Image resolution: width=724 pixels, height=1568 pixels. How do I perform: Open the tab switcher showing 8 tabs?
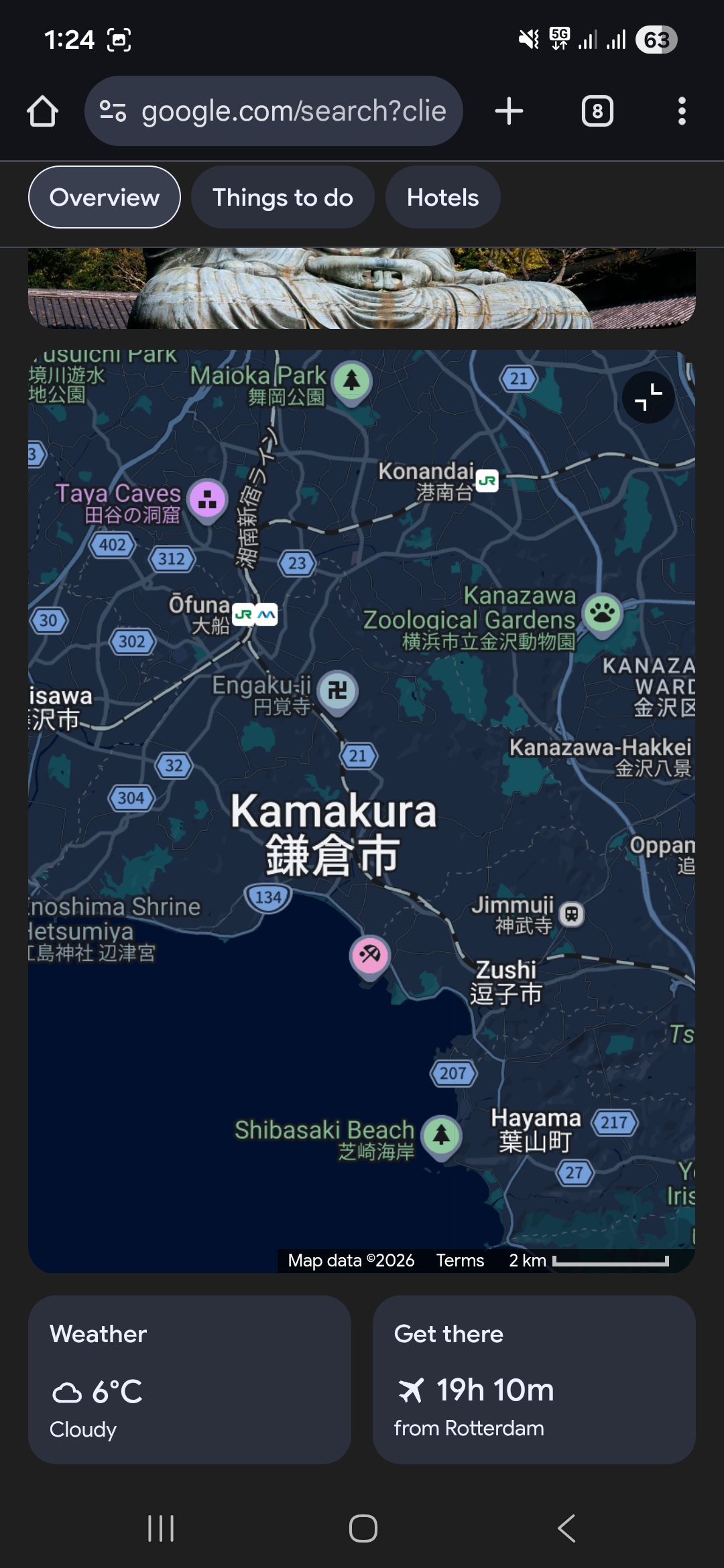coord(597,111)
